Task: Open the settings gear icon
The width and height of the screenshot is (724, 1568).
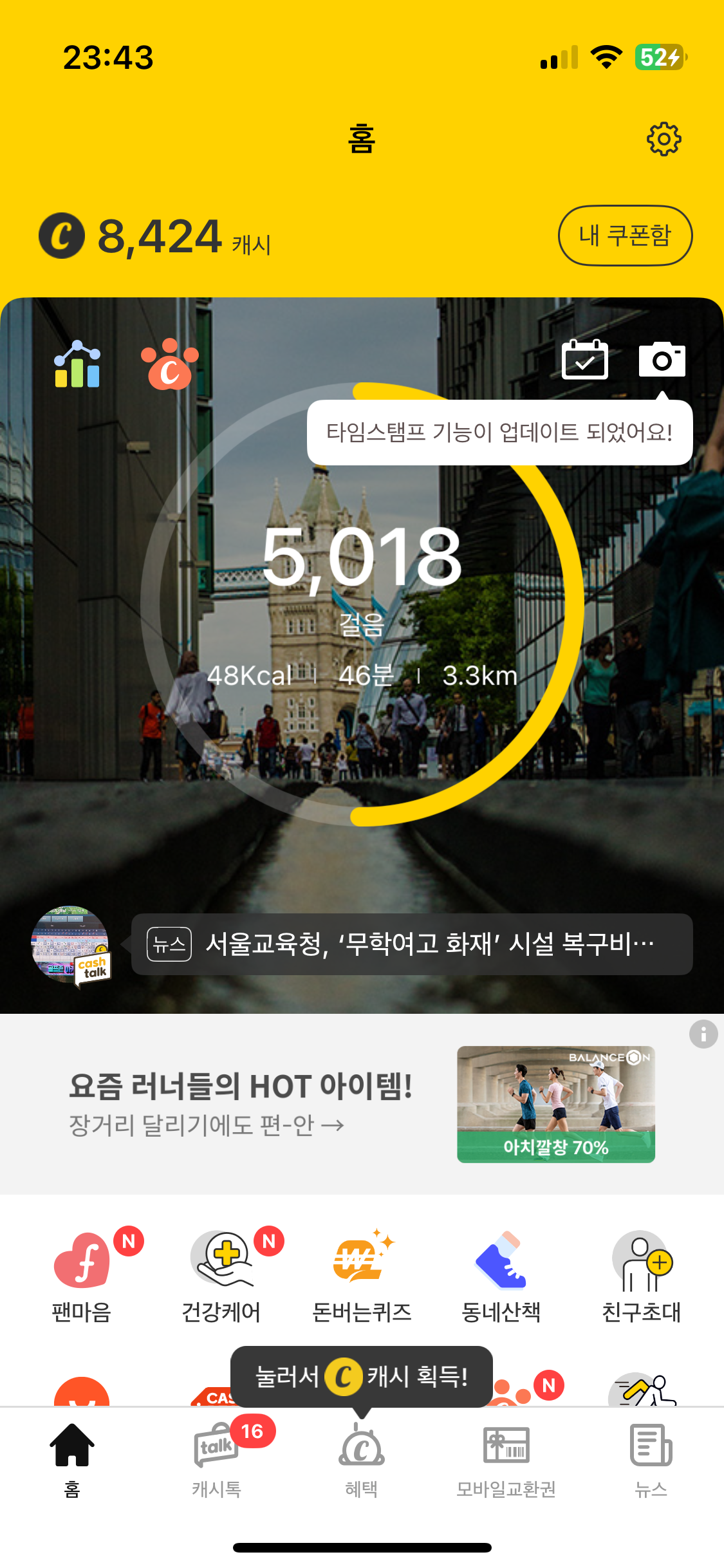Action: click(664, 138)
